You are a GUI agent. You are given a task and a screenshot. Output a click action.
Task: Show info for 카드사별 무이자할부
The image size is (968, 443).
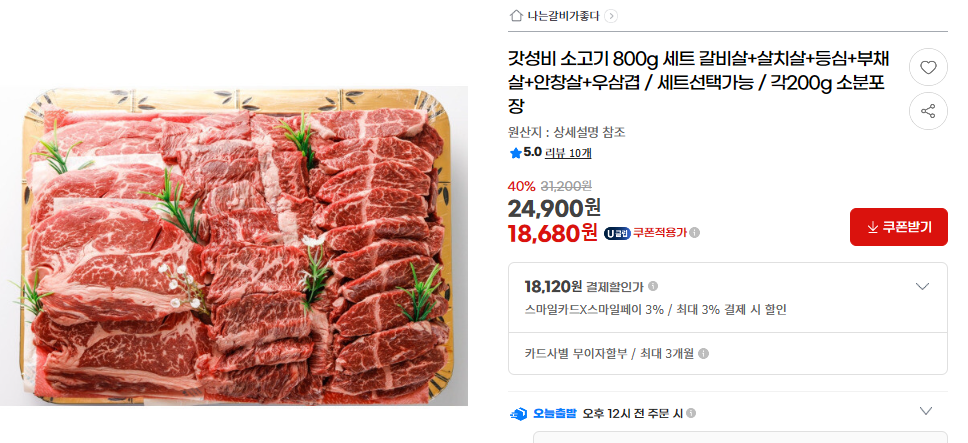tap(704, 354)
